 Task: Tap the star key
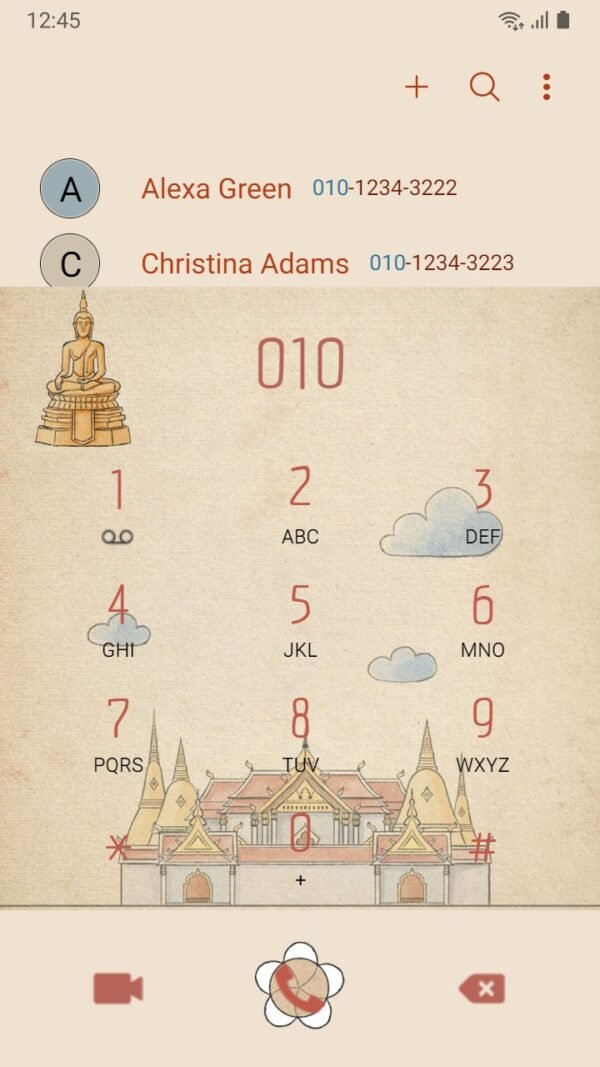coord(118,848)
